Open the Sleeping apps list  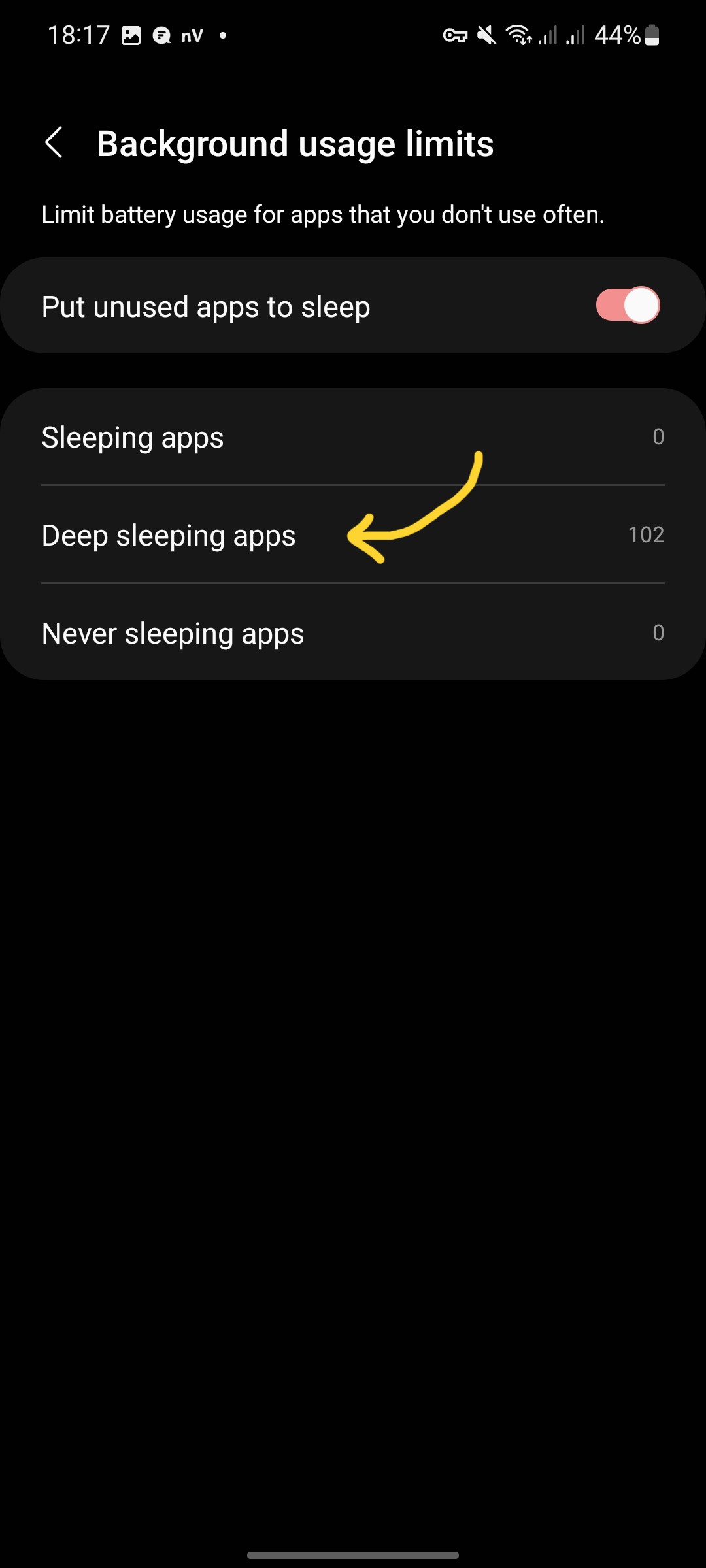point(353,437)
